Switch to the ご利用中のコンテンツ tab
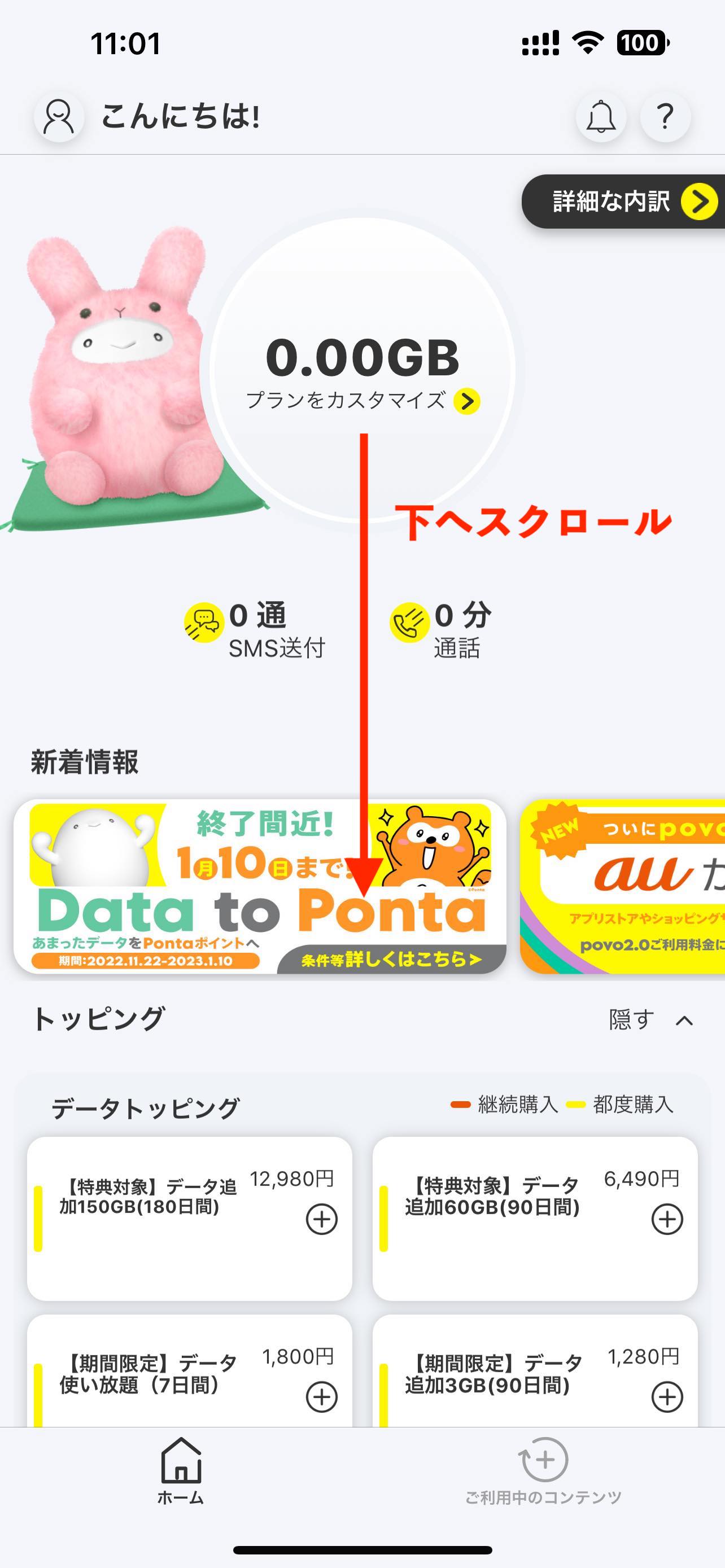 (x=544, y=1470)
